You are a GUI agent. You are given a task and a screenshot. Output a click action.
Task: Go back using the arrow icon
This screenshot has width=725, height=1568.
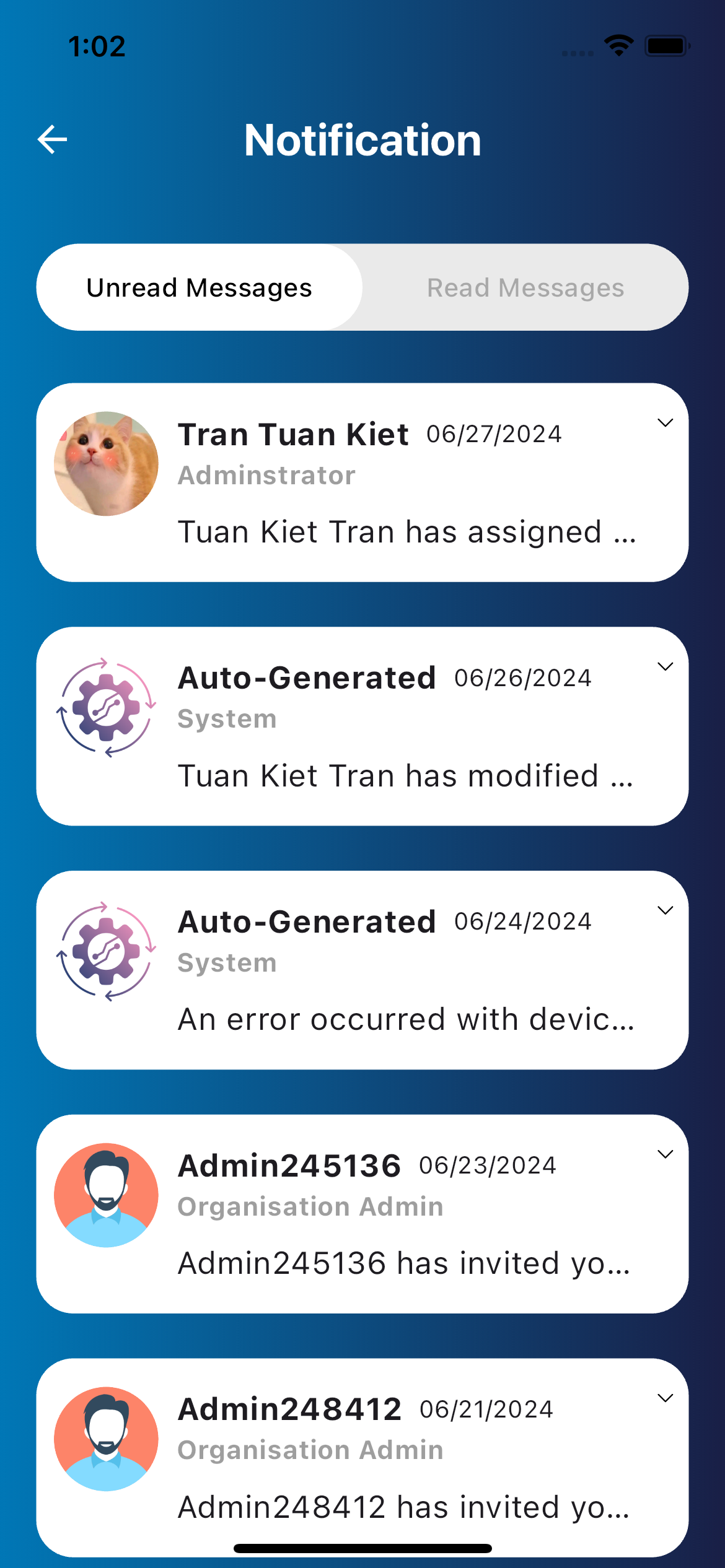coord(52,139)
